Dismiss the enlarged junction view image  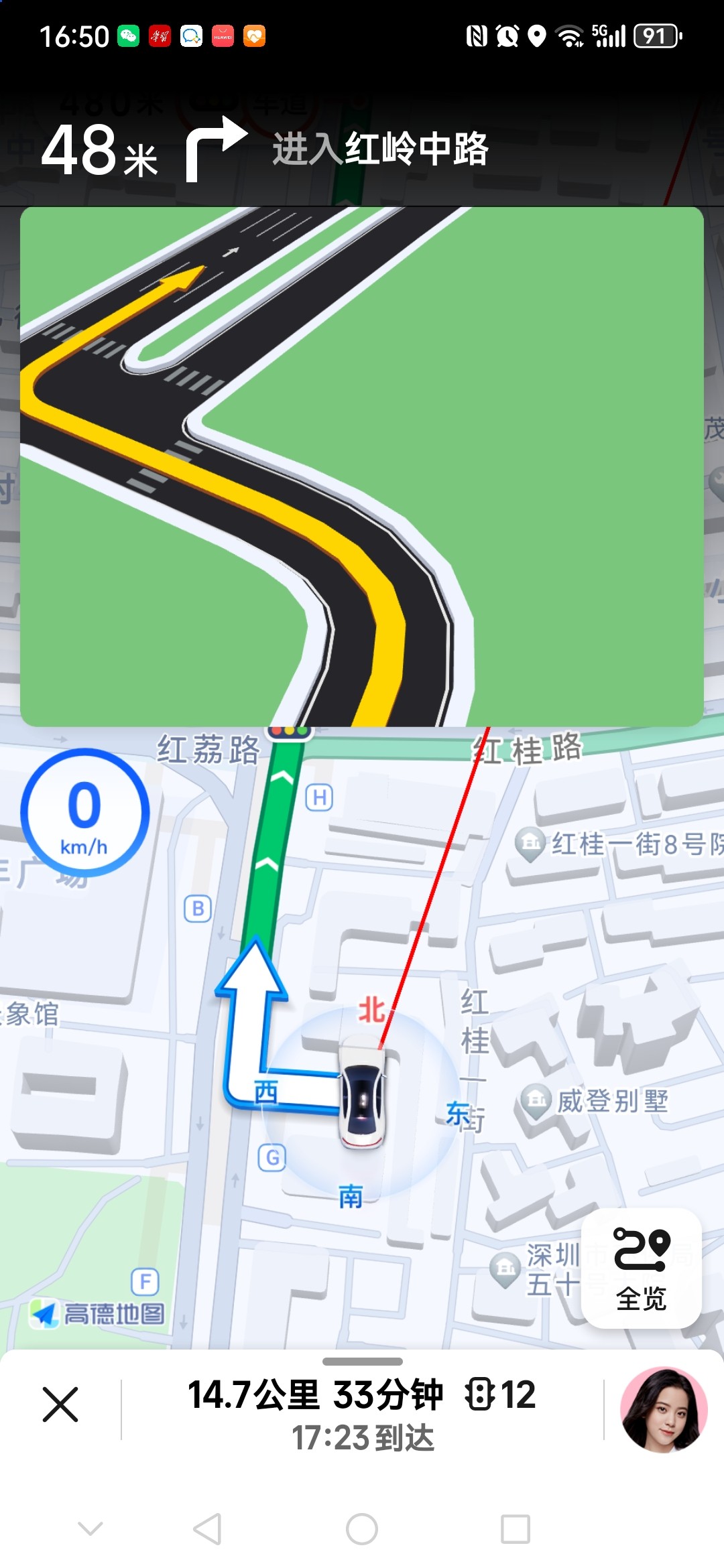362,466
